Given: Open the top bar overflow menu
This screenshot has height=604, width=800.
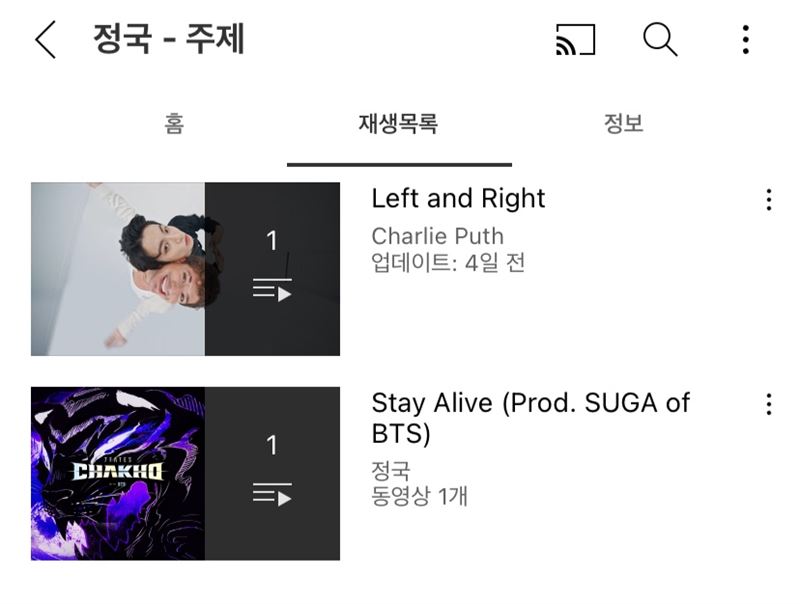Looking at the screenshot, I should click(x=745, y=40).
